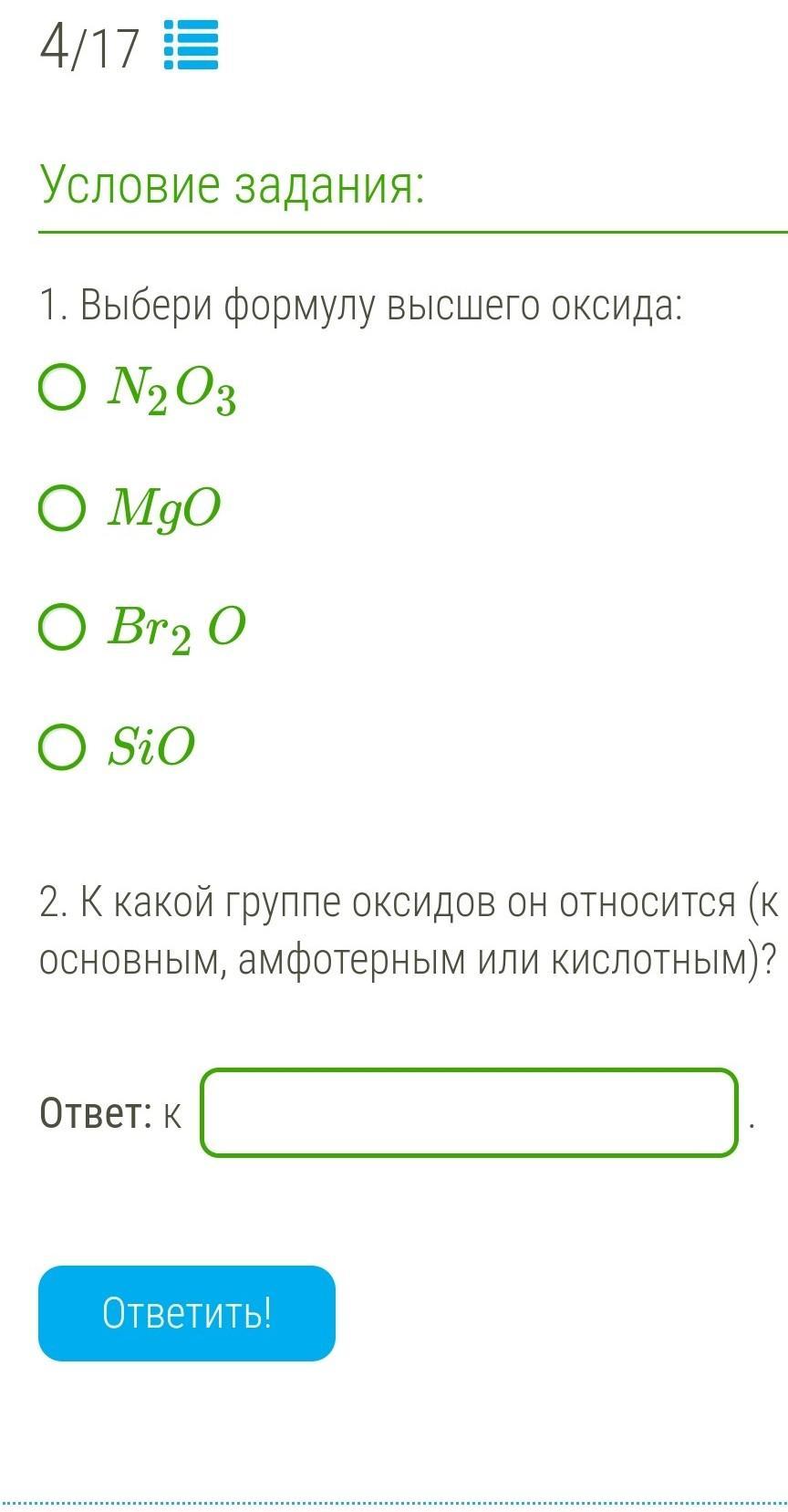Open the task list icon next to 4/17
The width and height of the screenshot is (788, 1512).
click(191, 46)
